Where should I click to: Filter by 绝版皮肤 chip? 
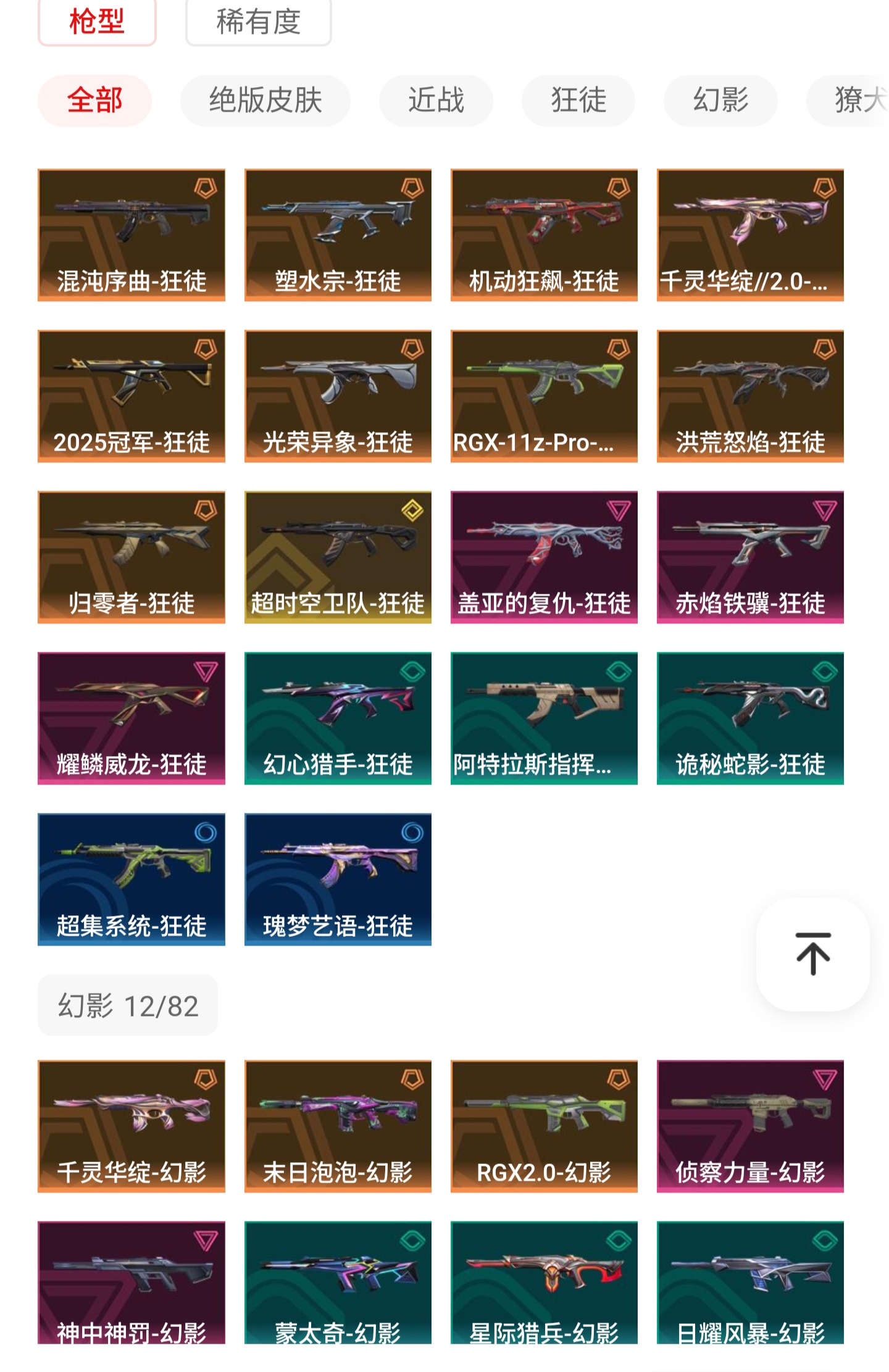pyautogui.click(x=265, y=100)
